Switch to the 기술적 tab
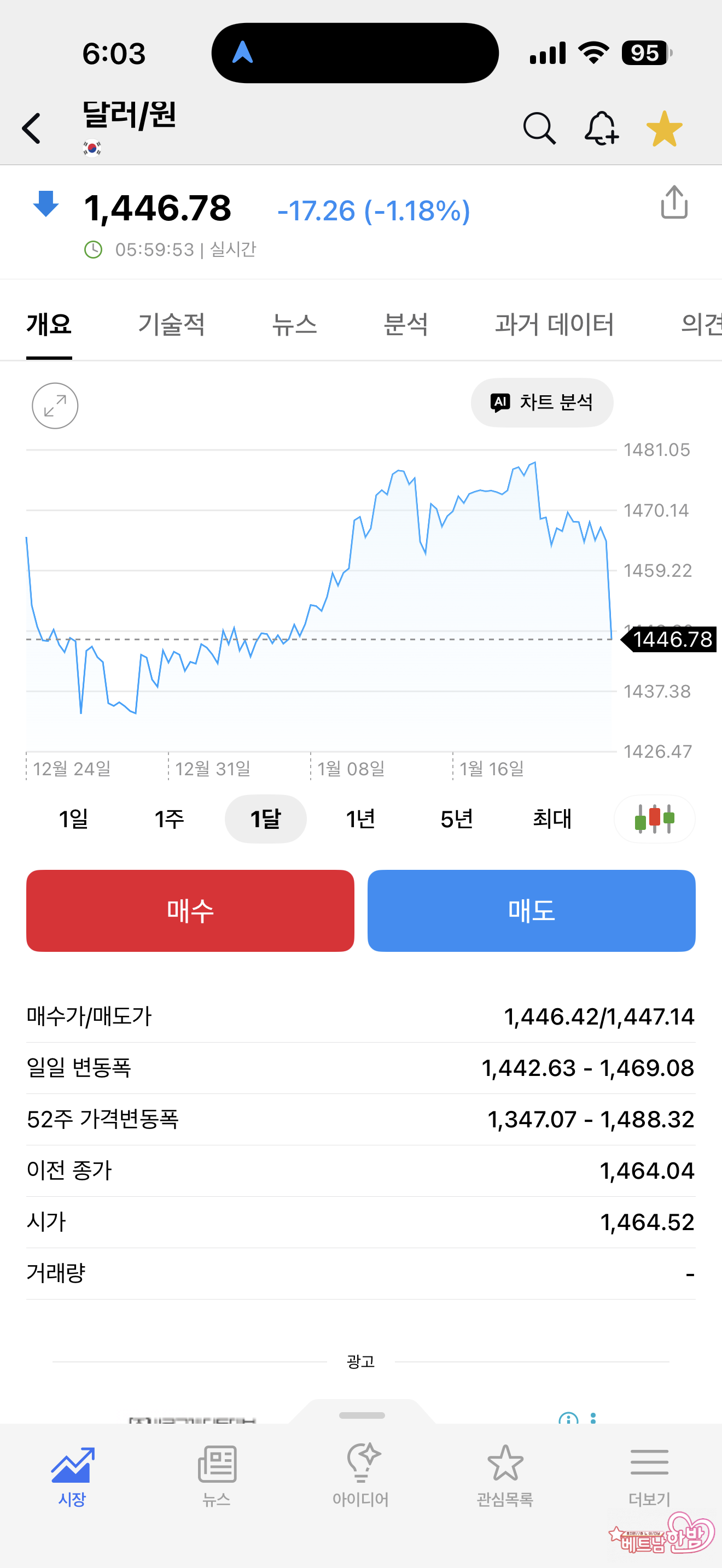 [171, 324]
